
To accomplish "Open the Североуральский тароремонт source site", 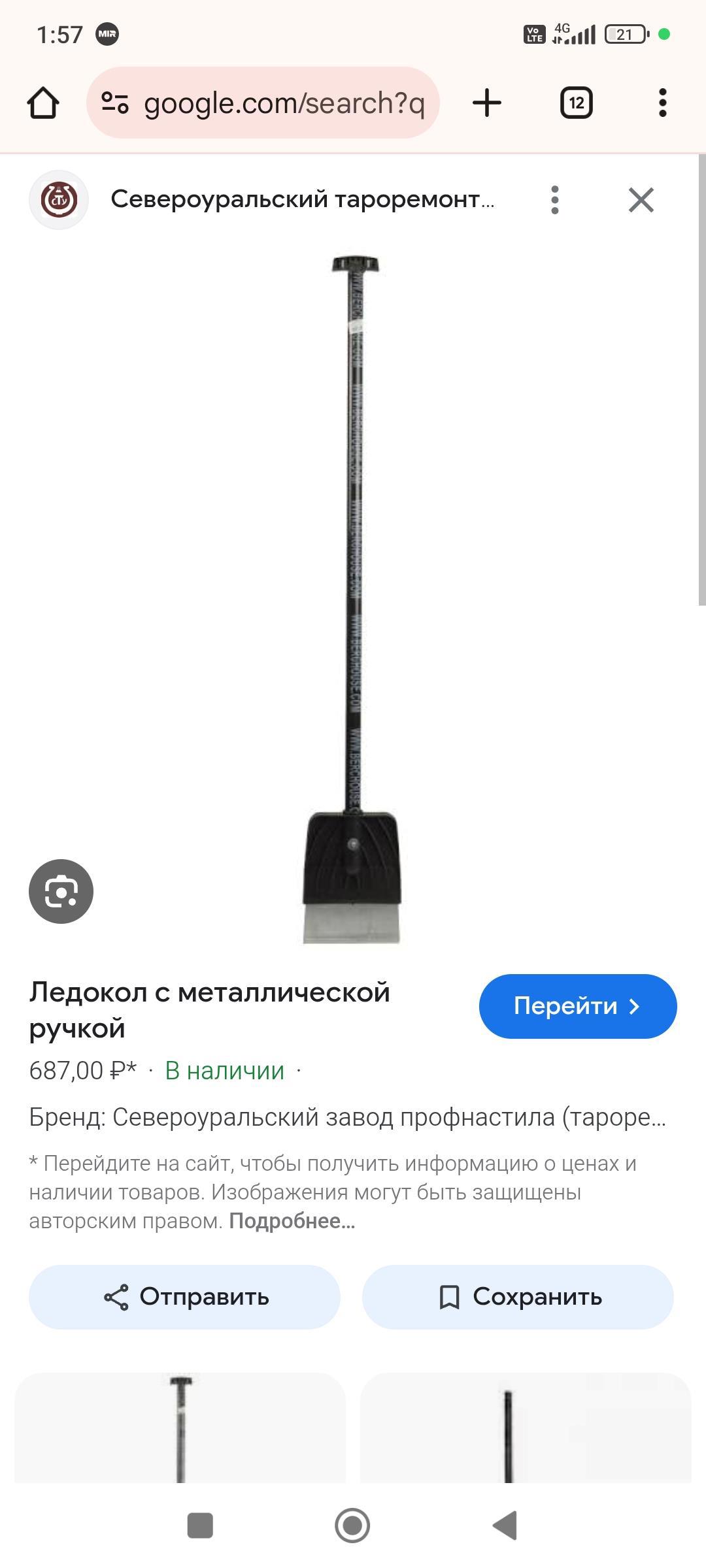I will [301, 199].
